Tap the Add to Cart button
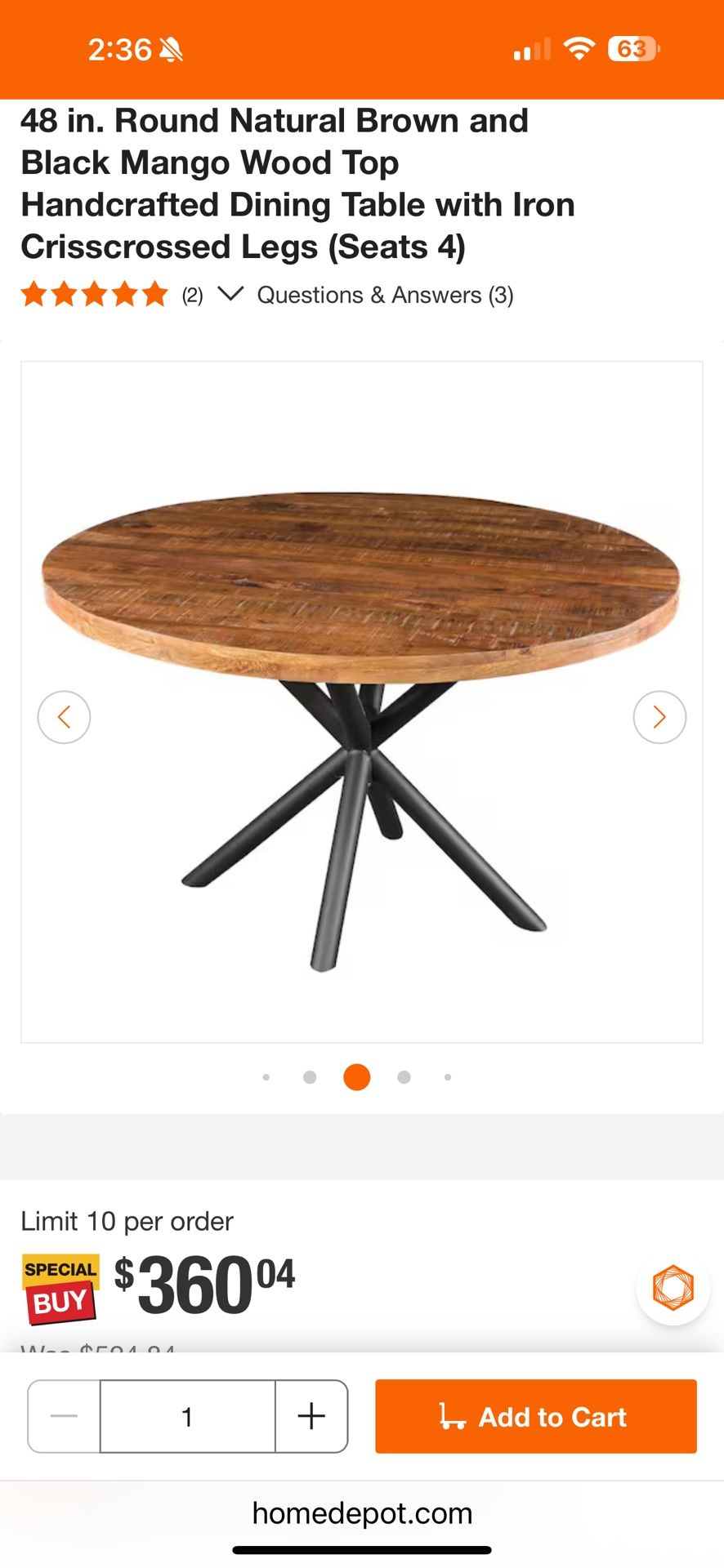Image resolution: width=724 pixels, height=1568 pixels. (x=535, y=1417)
